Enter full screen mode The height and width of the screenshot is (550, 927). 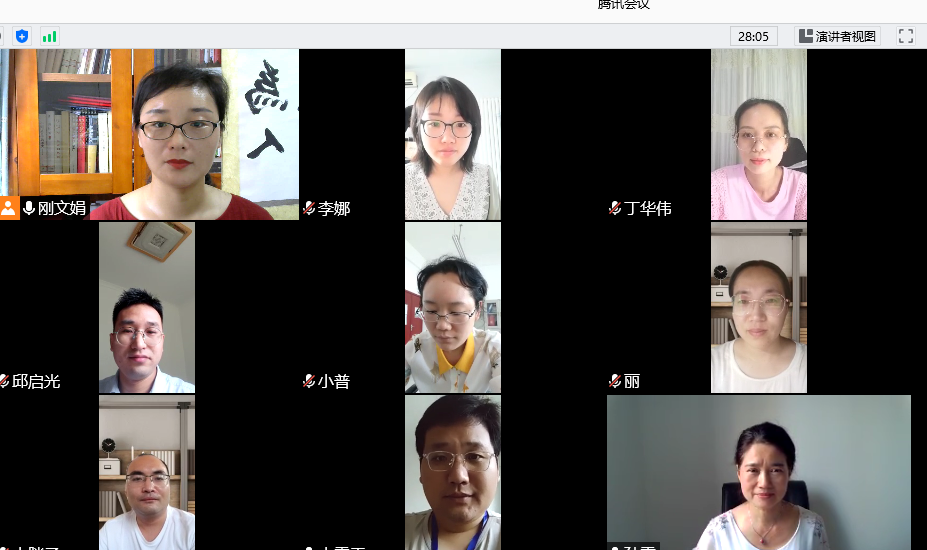pos(906,36)
